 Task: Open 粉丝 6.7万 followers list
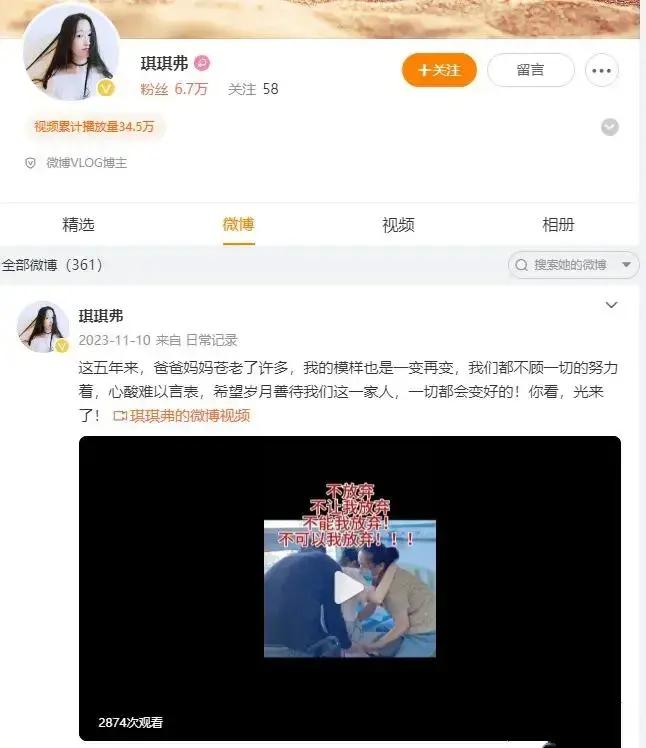point(174,89)
